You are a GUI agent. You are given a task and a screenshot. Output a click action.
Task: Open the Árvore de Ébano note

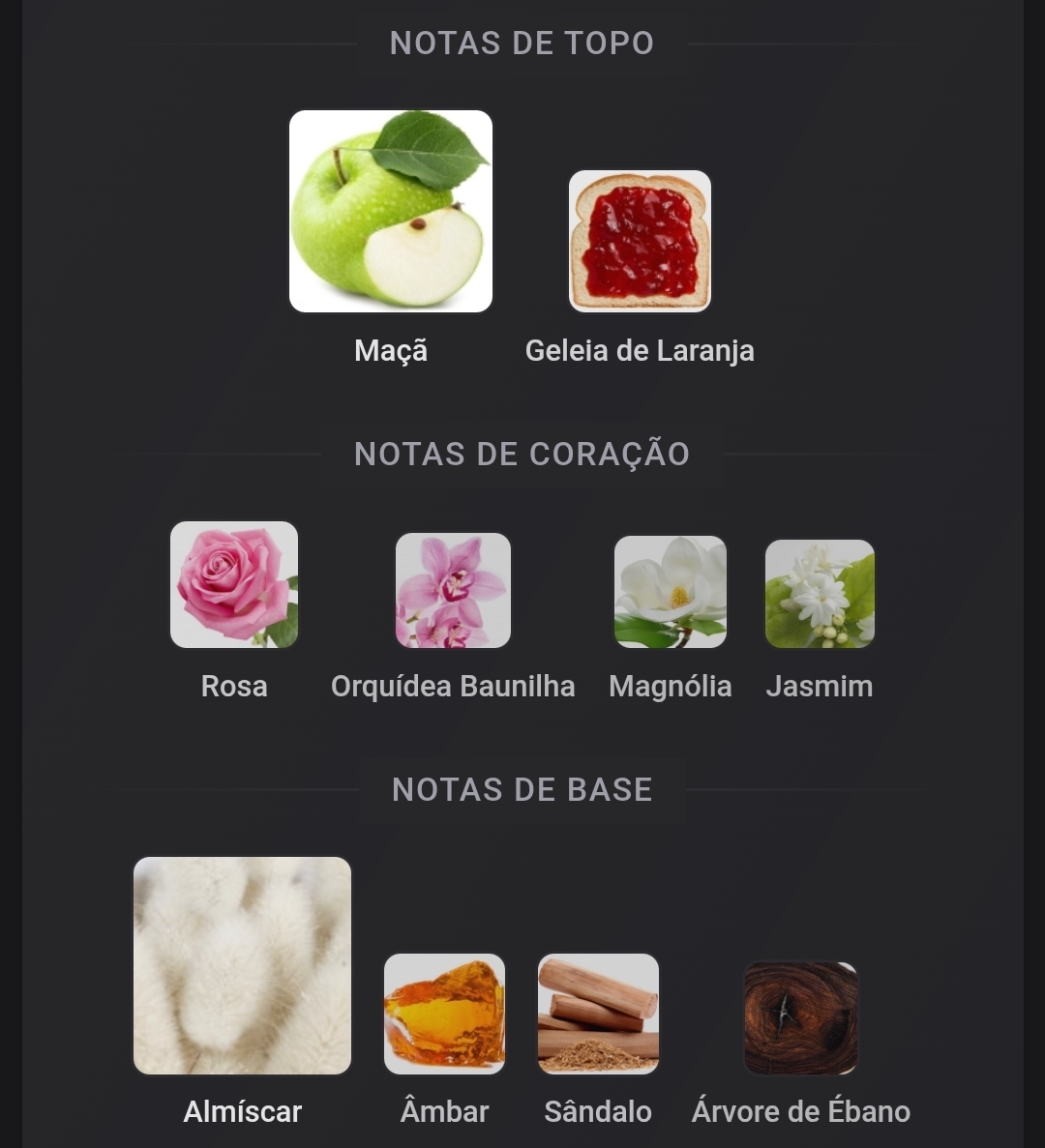801,1017
